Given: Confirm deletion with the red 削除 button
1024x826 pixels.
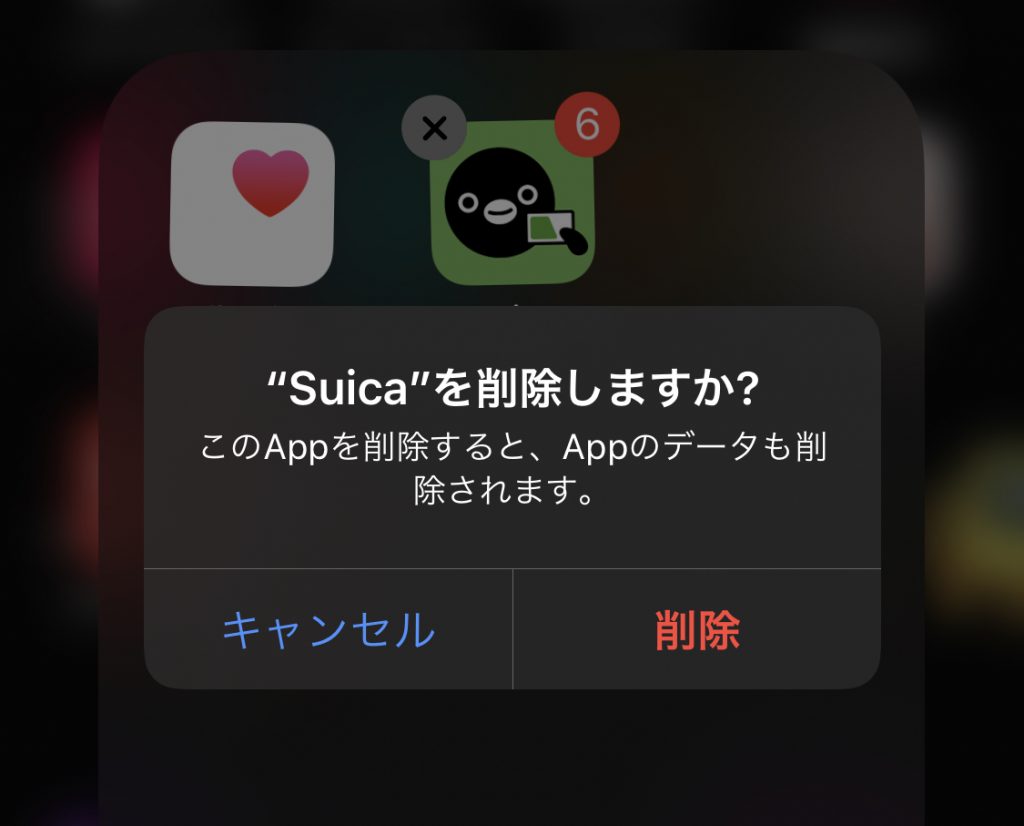Looking at the screenshot, I should coord(697,630).
